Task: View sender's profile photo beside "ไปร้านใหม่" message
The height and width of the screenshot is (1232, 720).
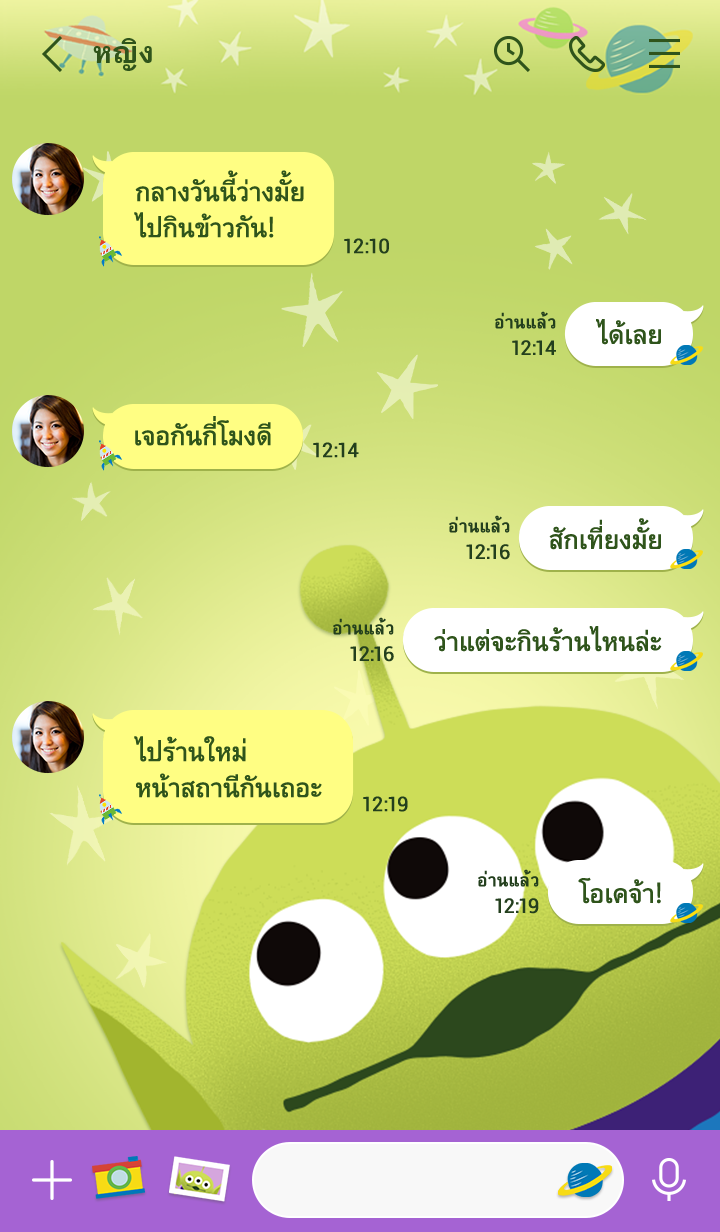Action: tap(48, 737)
